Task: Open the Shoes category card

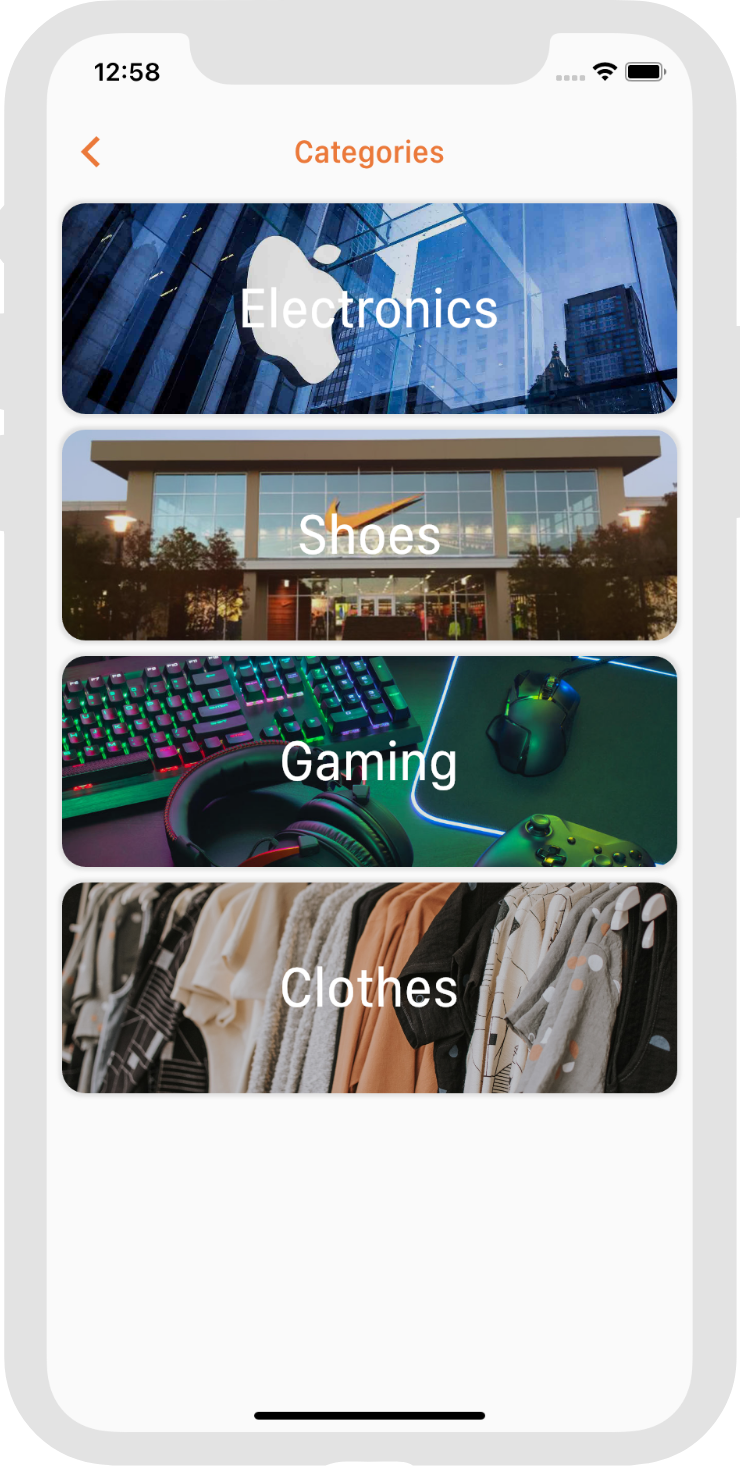Action: coord(369,535)
